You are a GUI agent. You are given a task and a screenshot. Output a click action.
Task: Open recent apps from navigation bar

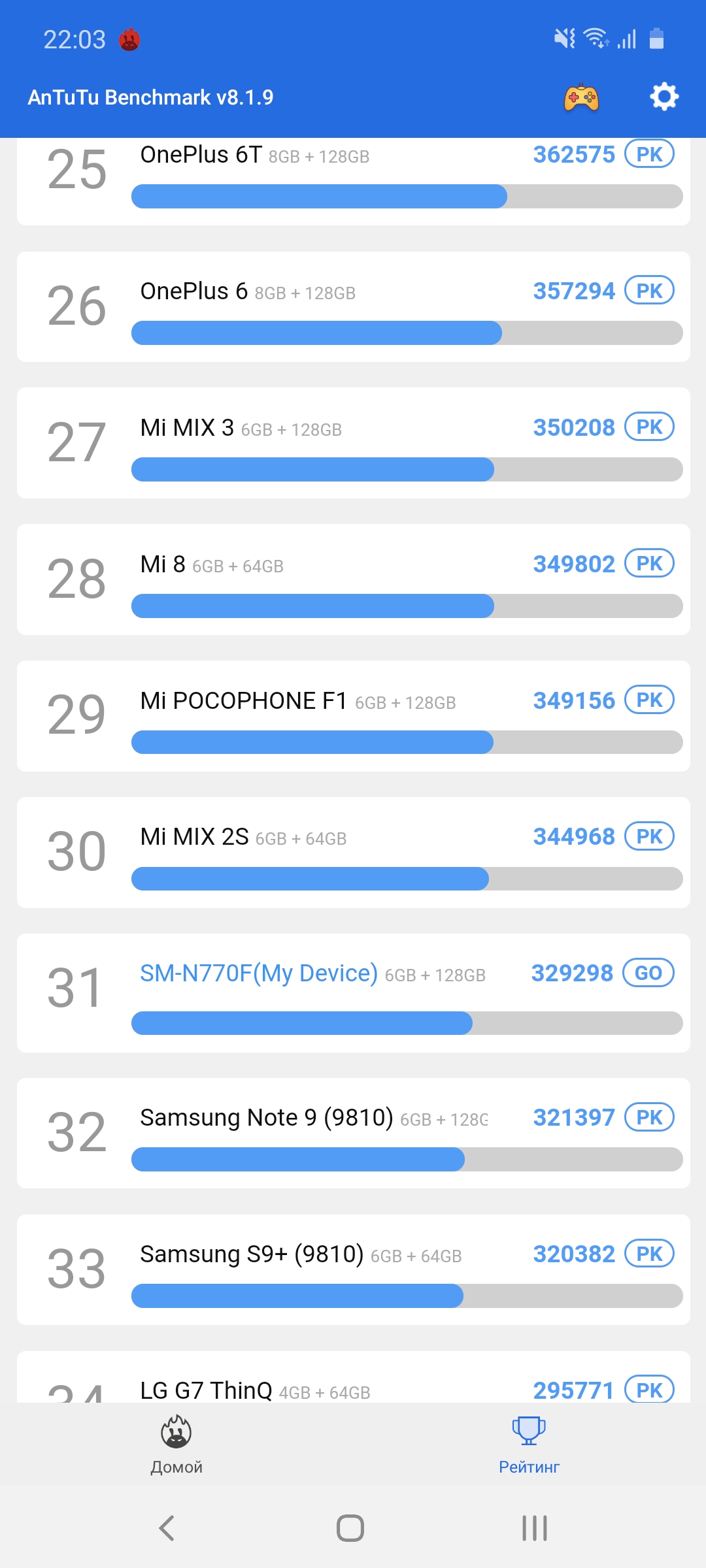(534, 1528)
